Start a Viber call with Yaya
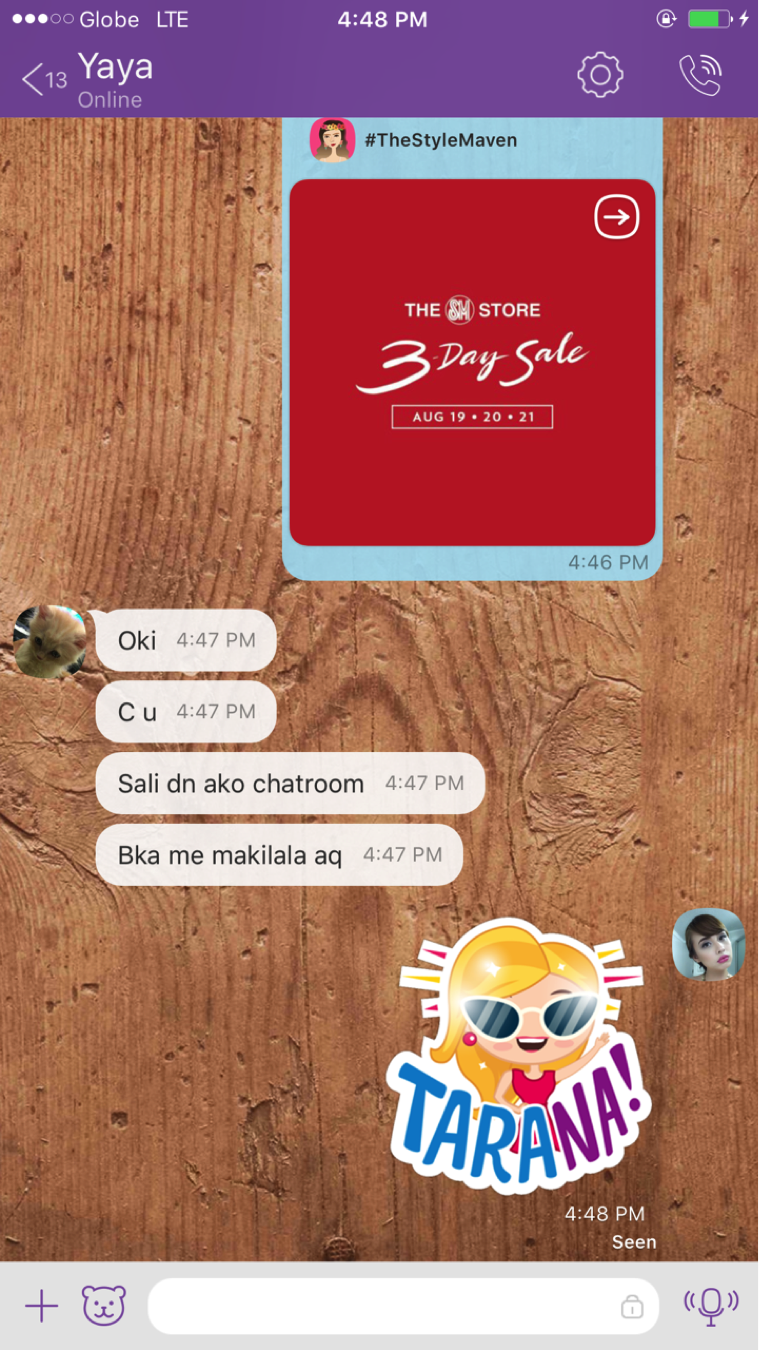Screen dimensions: 759x1350 tap(700, 75)
